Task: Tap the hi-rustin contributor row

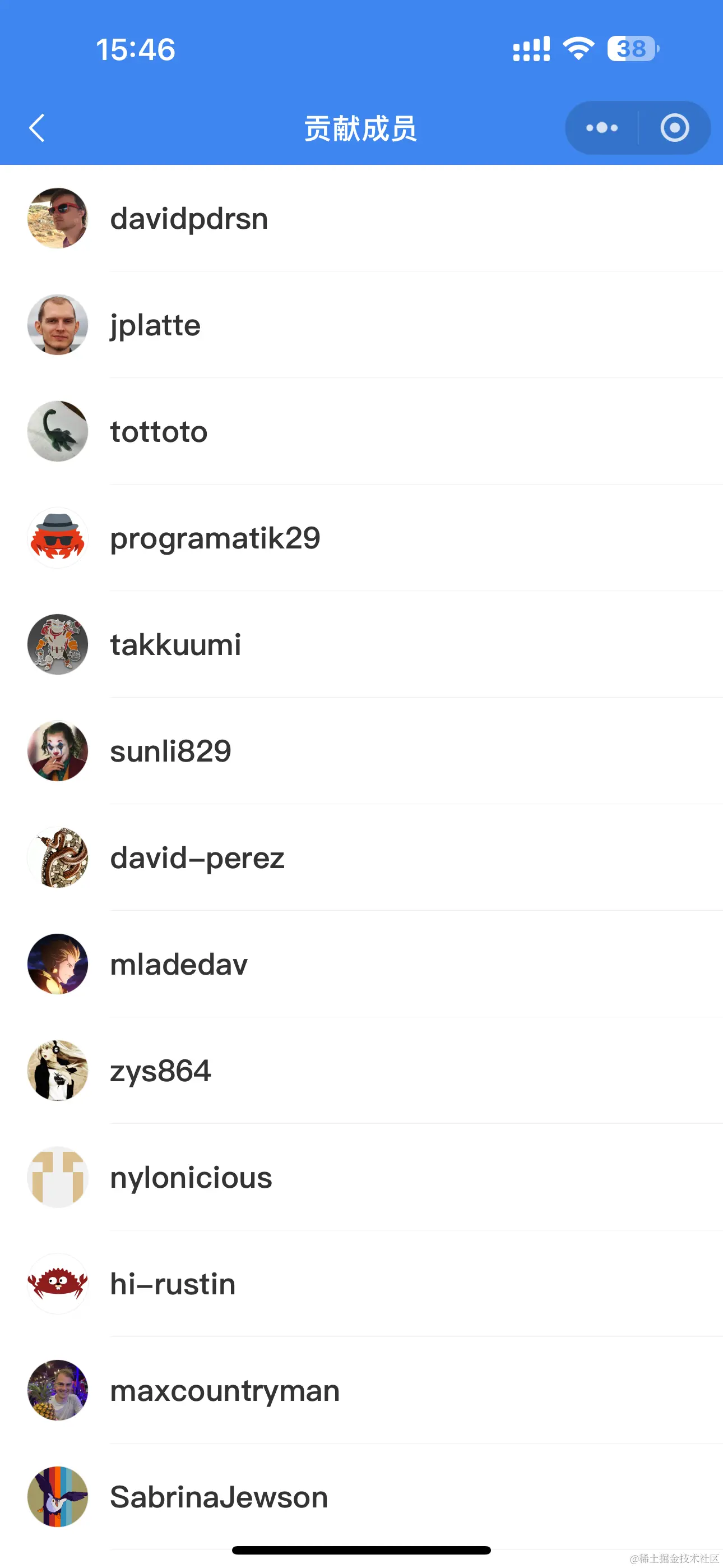Action: pyautogui.click(x=173, y=1284)
